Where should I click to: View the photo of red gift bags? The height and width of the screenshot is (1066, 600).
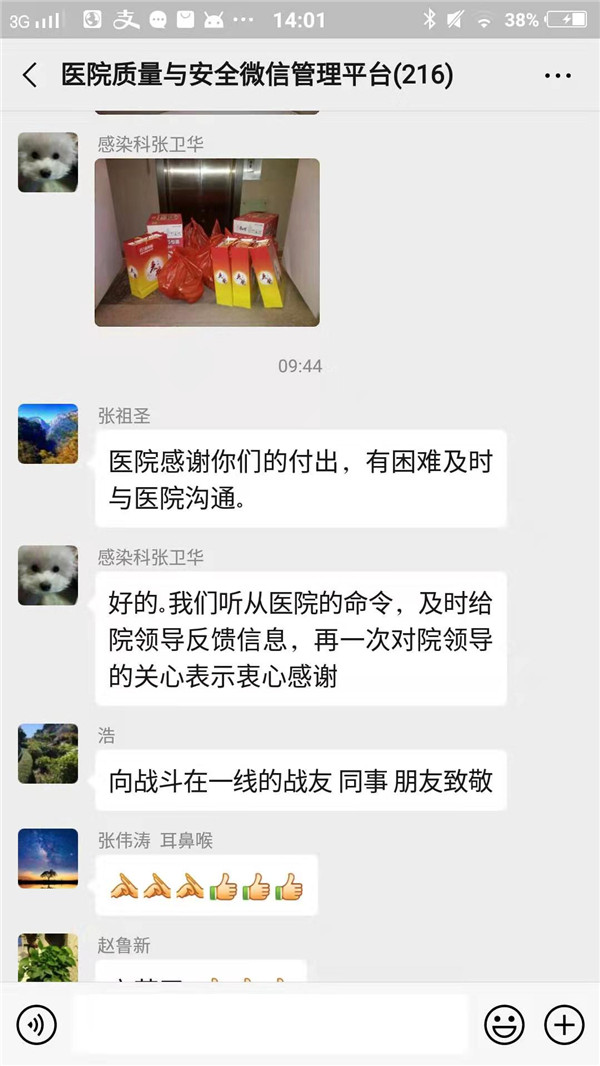point(207,242)
